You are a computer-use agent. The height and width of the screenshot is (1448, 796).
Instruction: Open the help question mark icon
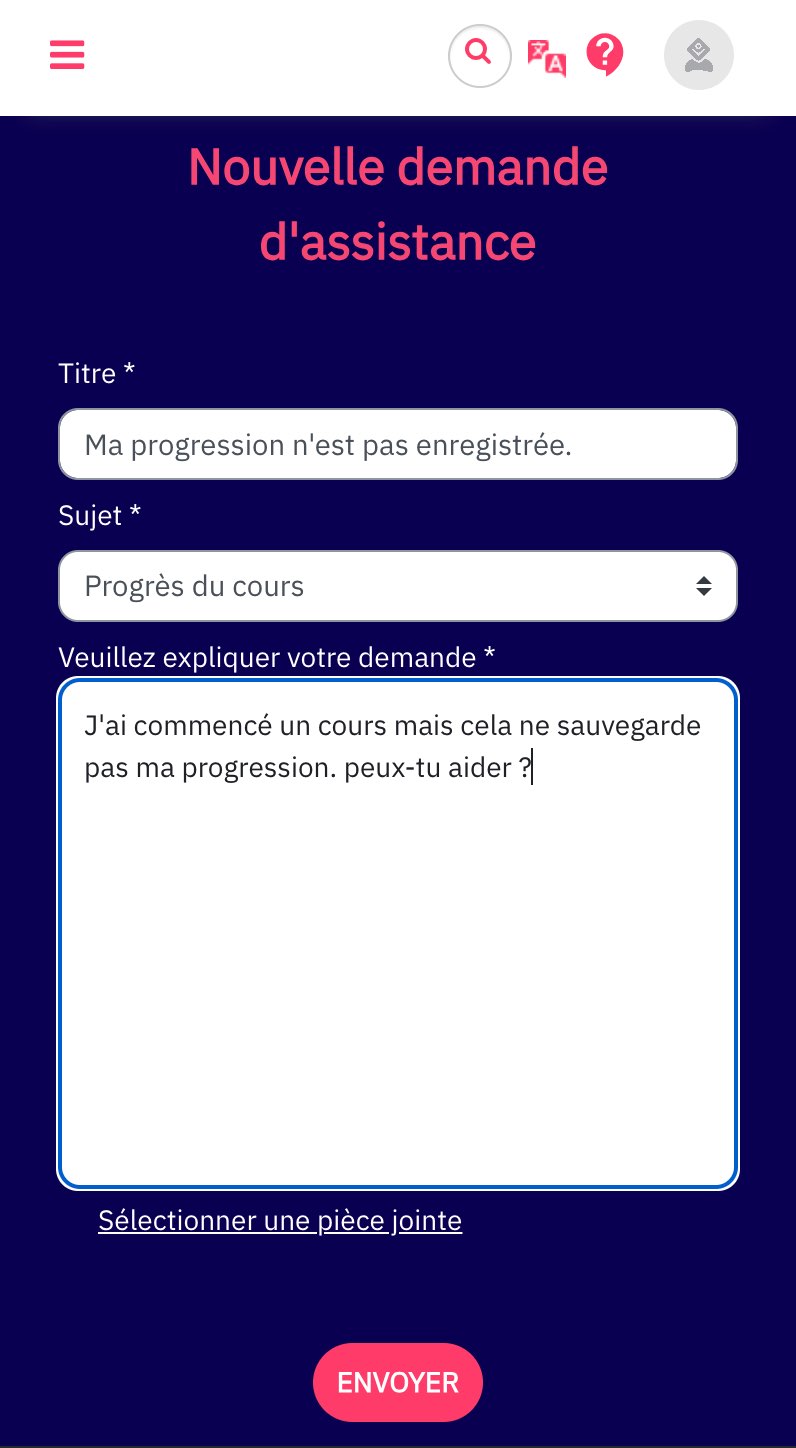coord(605,55)
